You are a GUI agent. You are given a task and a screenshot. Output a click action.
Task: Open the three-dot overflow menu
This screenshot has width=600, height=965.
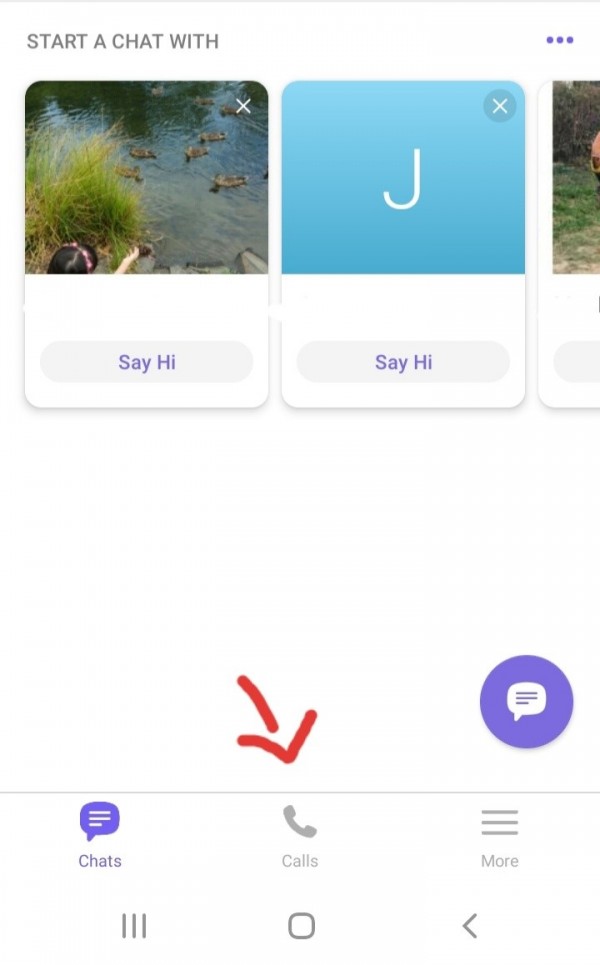pyautogui.click(x=559, y=40)
